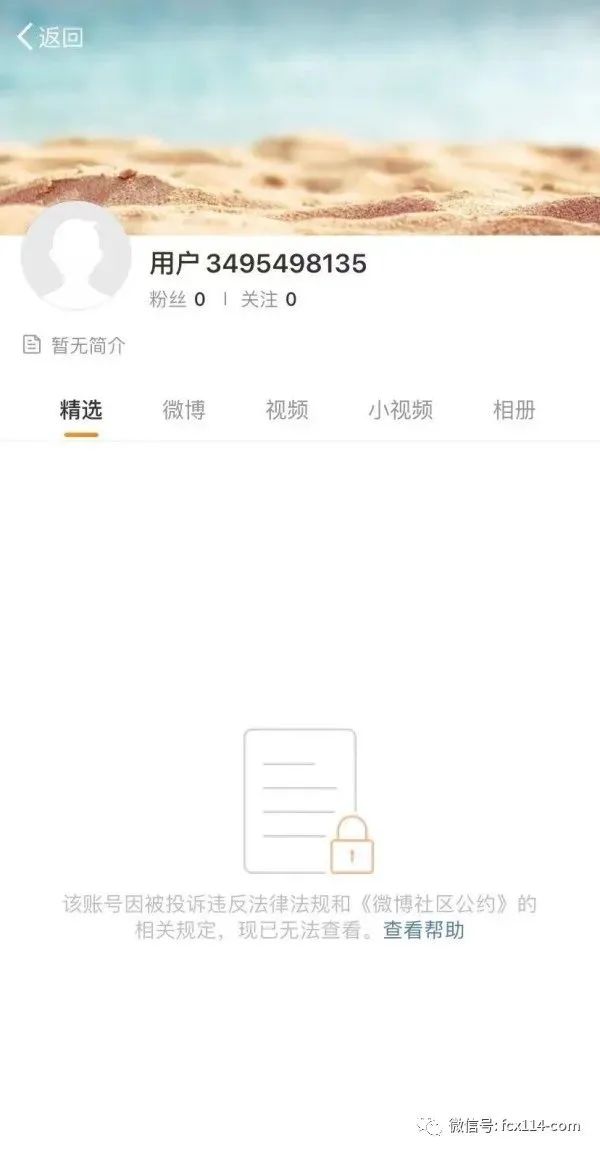This screenshot has width=600, height=1153.
Task: Switch to the 相册 tab
Action: pos(514,409)
